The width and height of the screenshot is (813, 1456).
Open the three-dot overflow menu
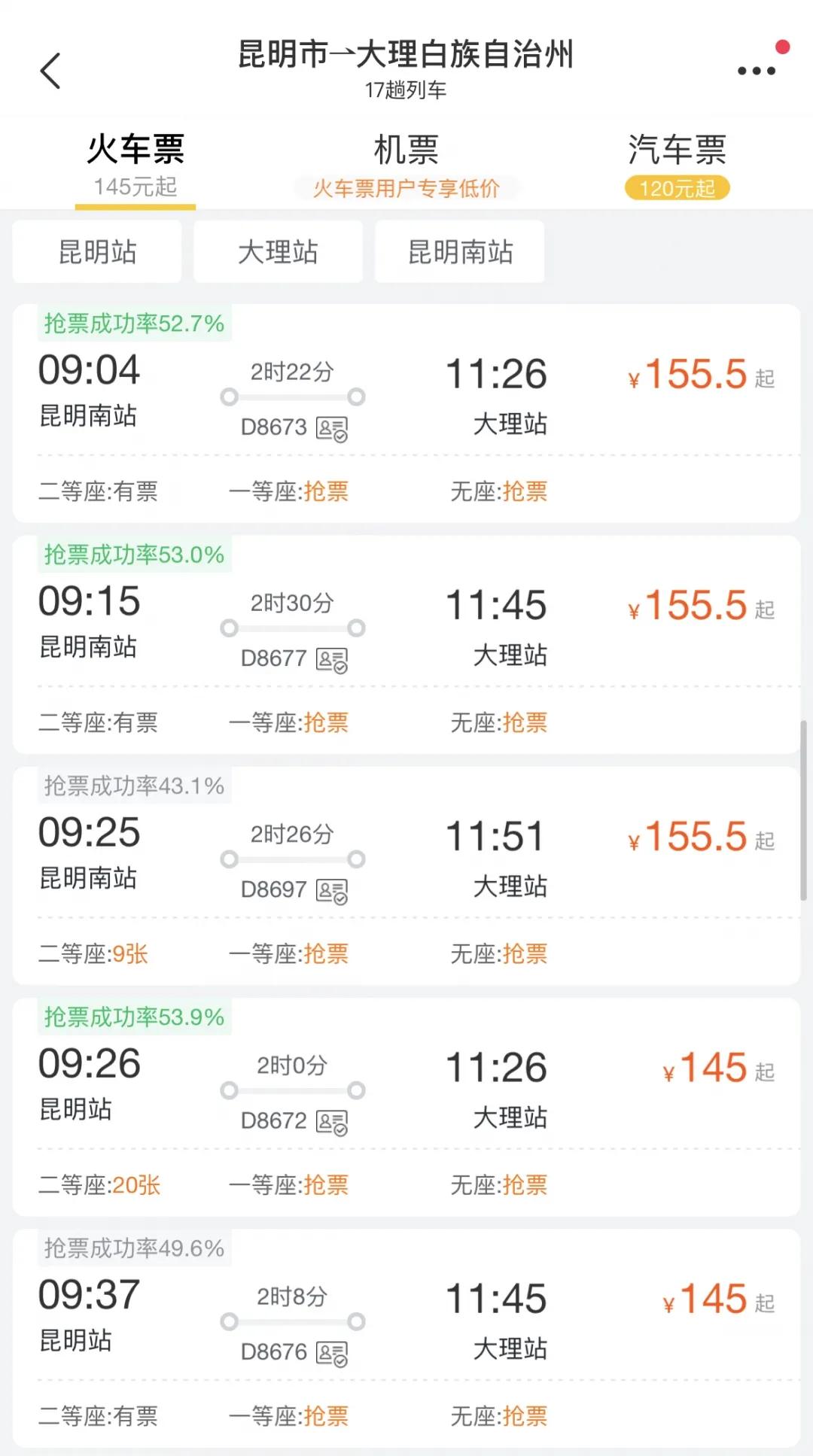(756, 71)
